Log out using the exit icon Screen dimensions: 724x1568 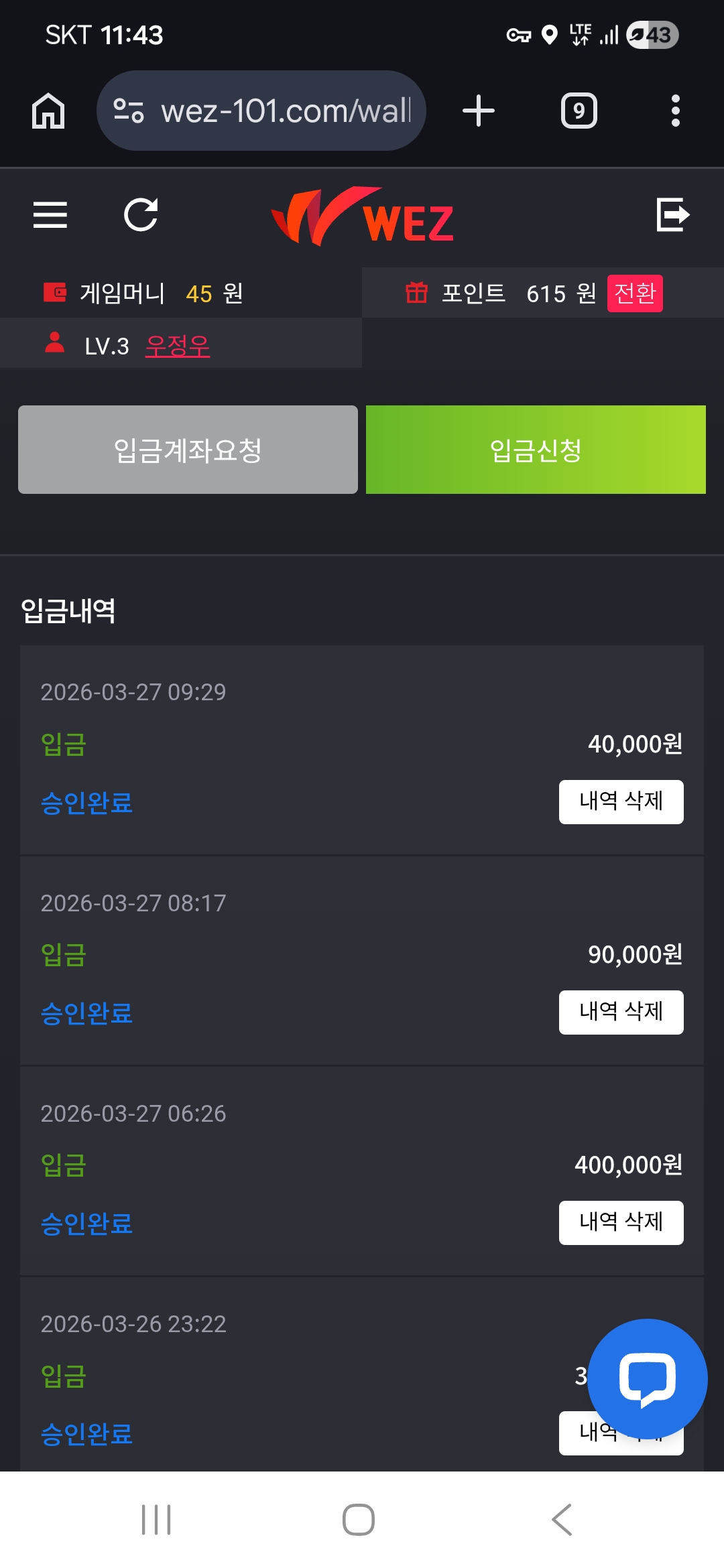click(672, 215)
